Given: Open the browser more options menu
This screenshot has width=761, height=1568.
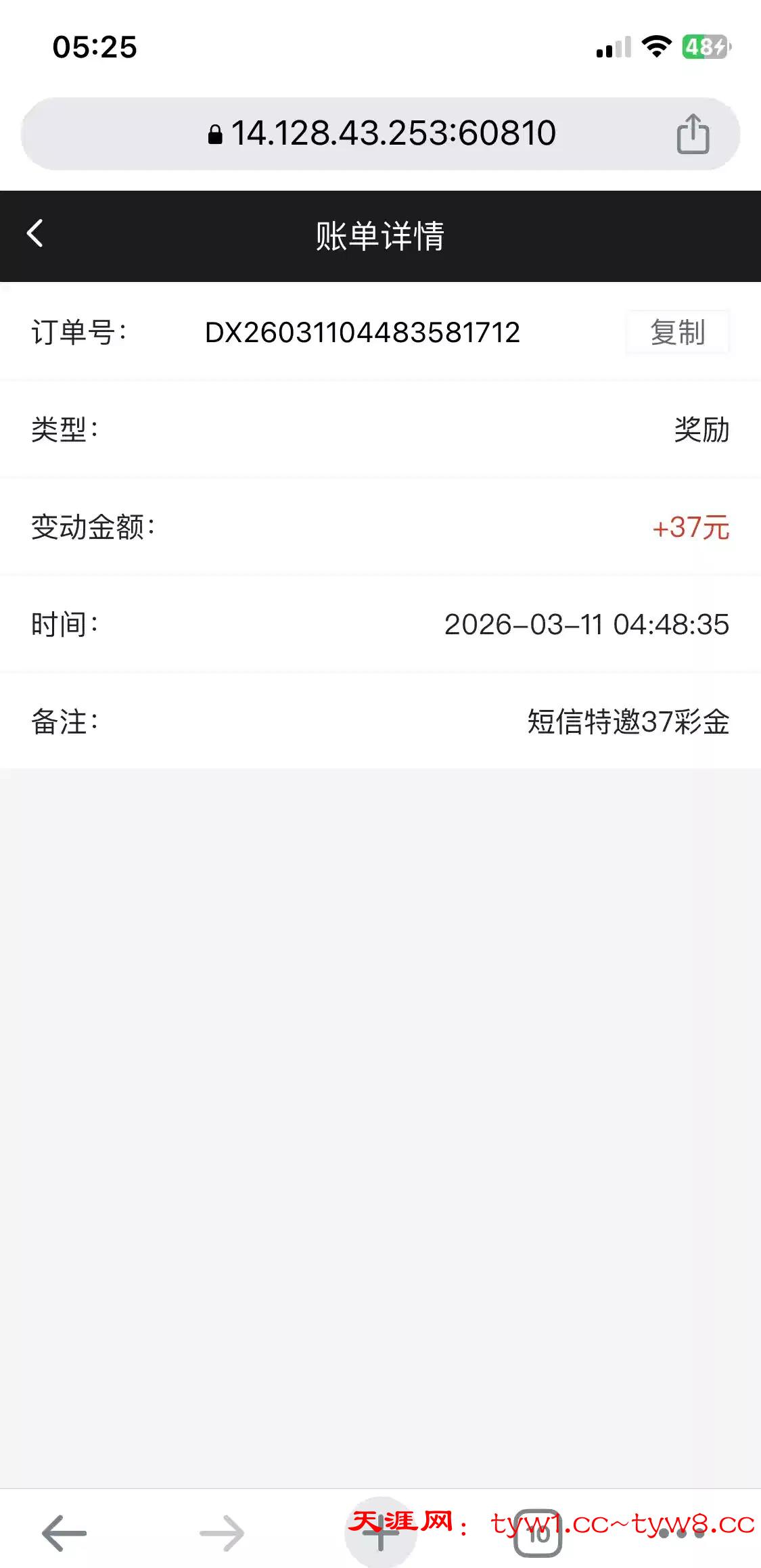Looking at the screenshot, I should click(x=681, y=1533).
